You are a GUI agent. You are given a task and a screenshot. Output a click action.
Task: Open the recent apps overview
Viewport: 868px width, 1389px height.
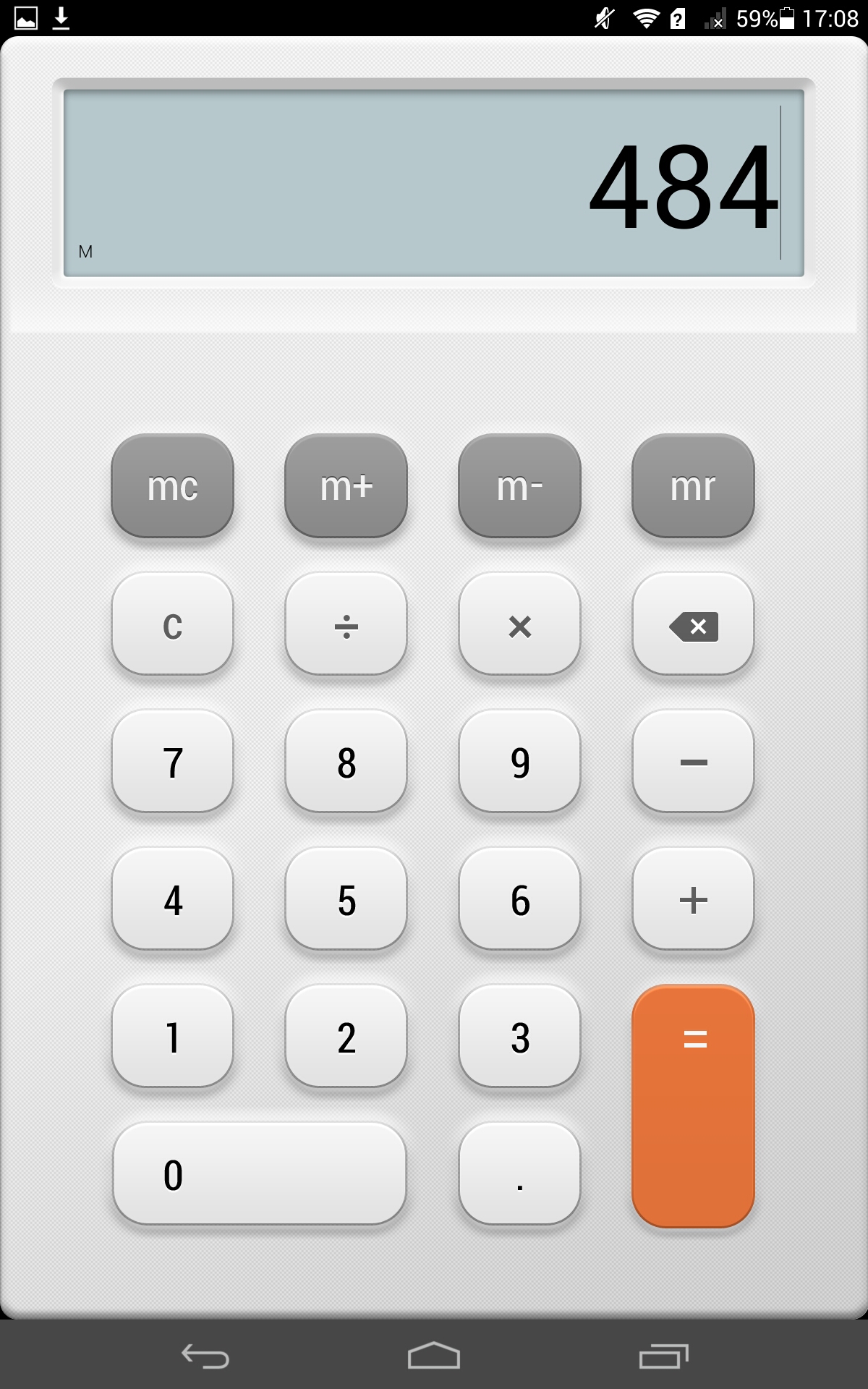(663, 1356)
